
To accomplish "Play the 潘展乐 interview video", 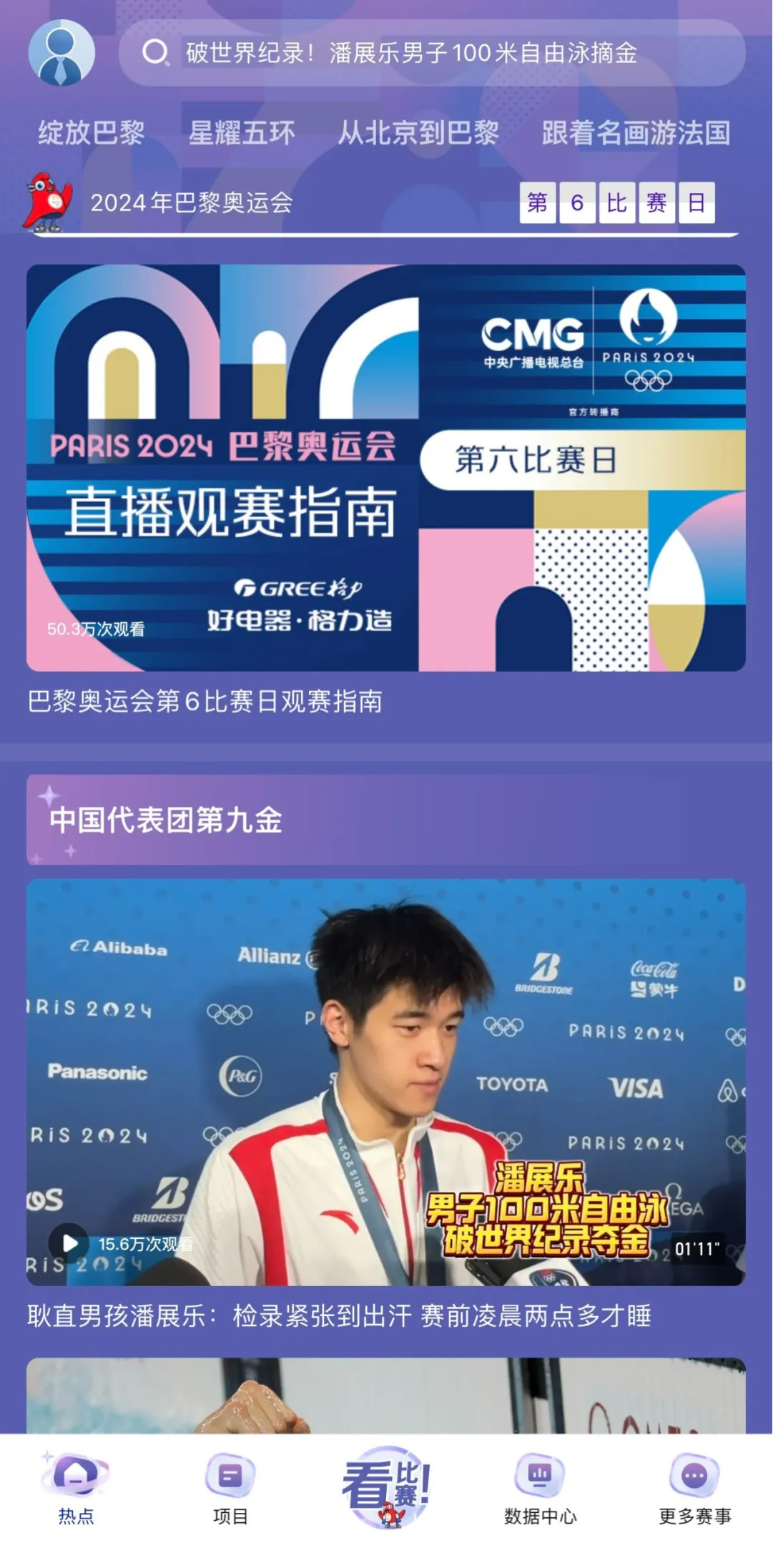I will 386,1082.
